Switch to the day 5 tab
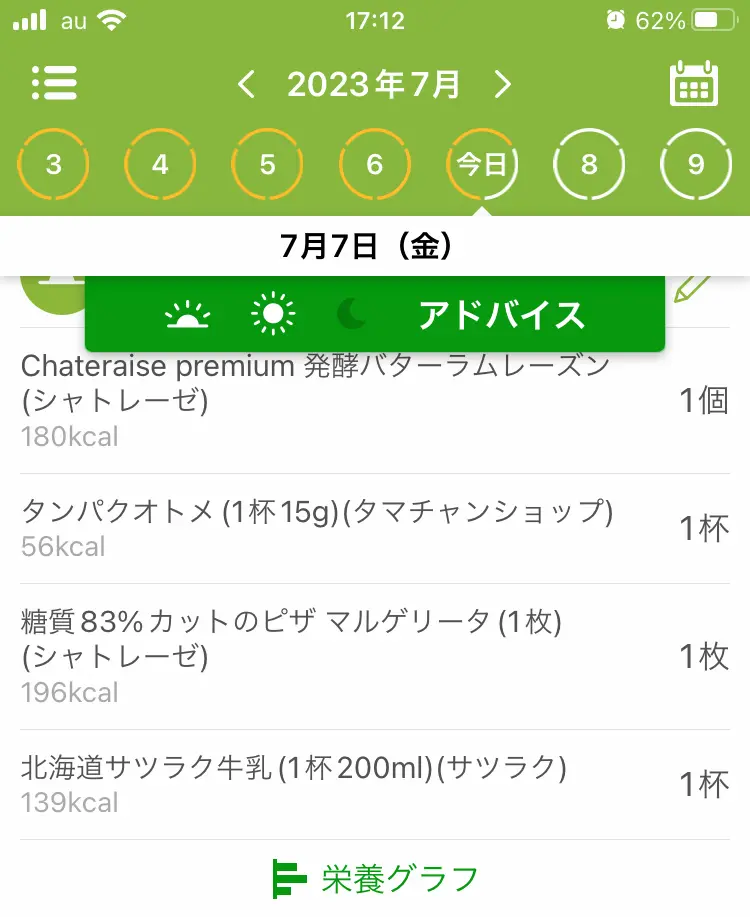750x917 pixels. coord(267,164)
